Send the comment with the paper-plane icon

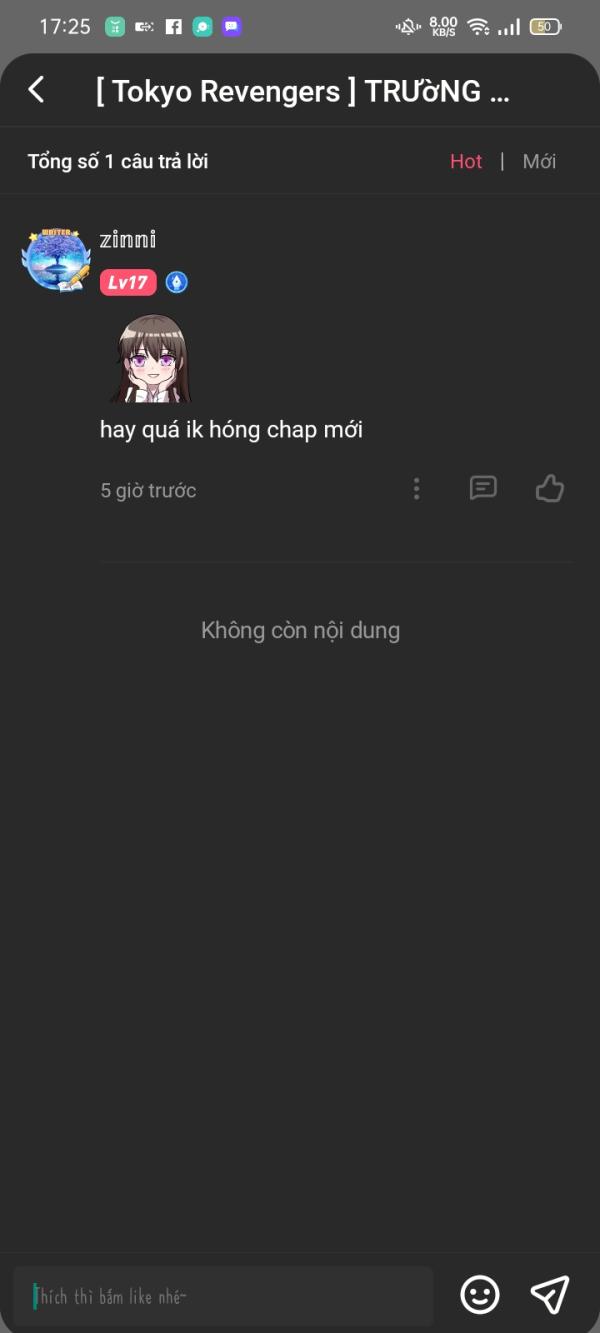[550, 1294]
